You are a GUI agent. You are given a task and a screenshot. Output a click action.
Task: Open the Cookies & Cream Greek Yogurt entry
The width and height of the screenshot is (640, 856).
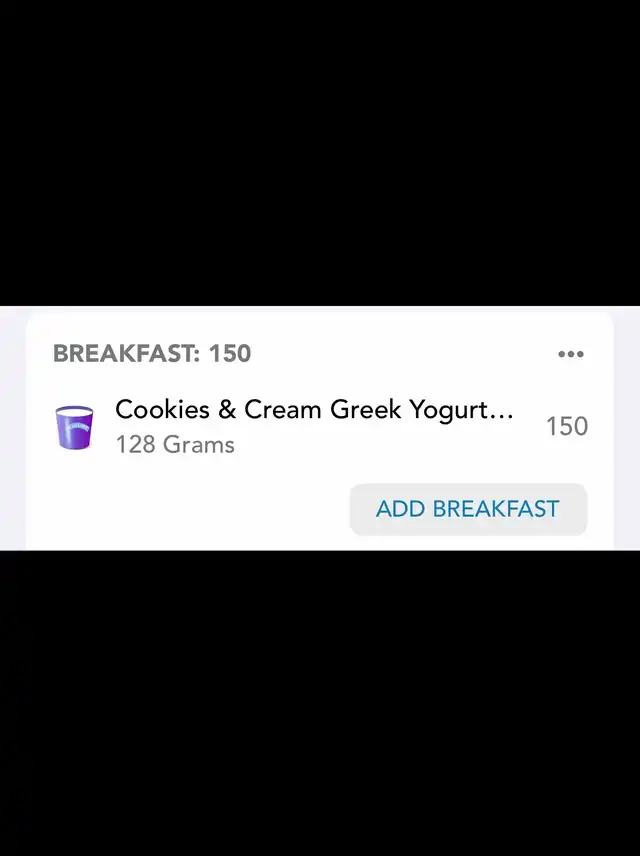click(314, 425)
